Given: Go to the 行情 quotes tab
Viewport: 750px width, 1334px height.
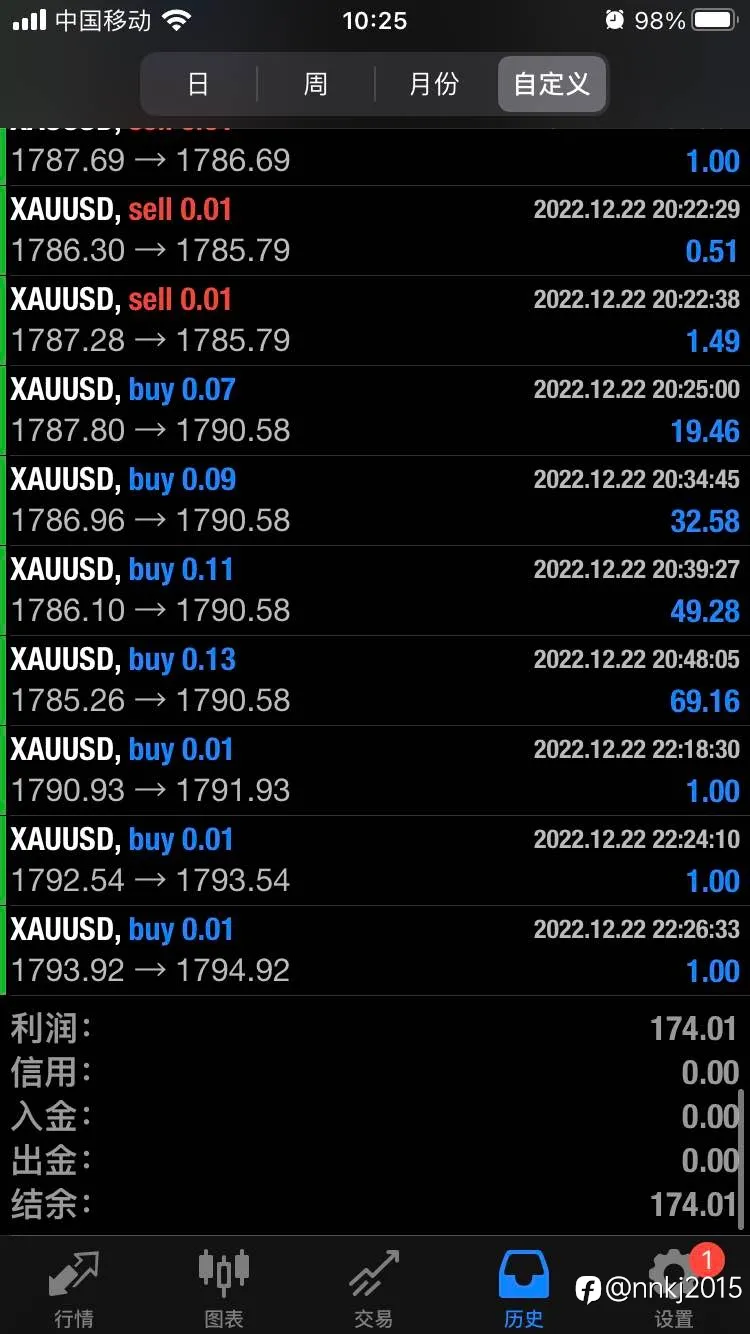Looking at the screenshot, I should (x=75, y=1286).
